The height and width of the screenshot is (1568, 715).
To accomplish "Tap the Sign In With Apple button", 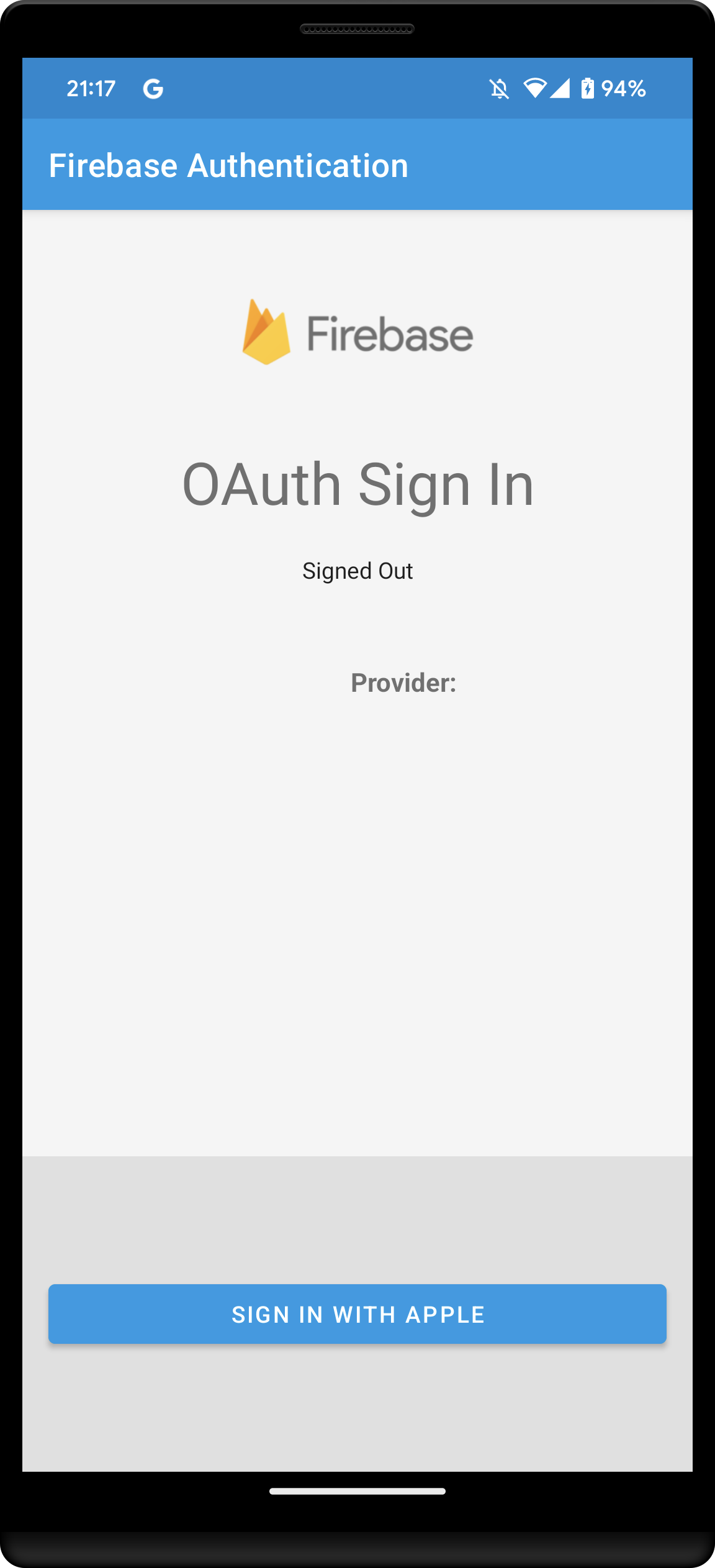I will [357, 1314].
